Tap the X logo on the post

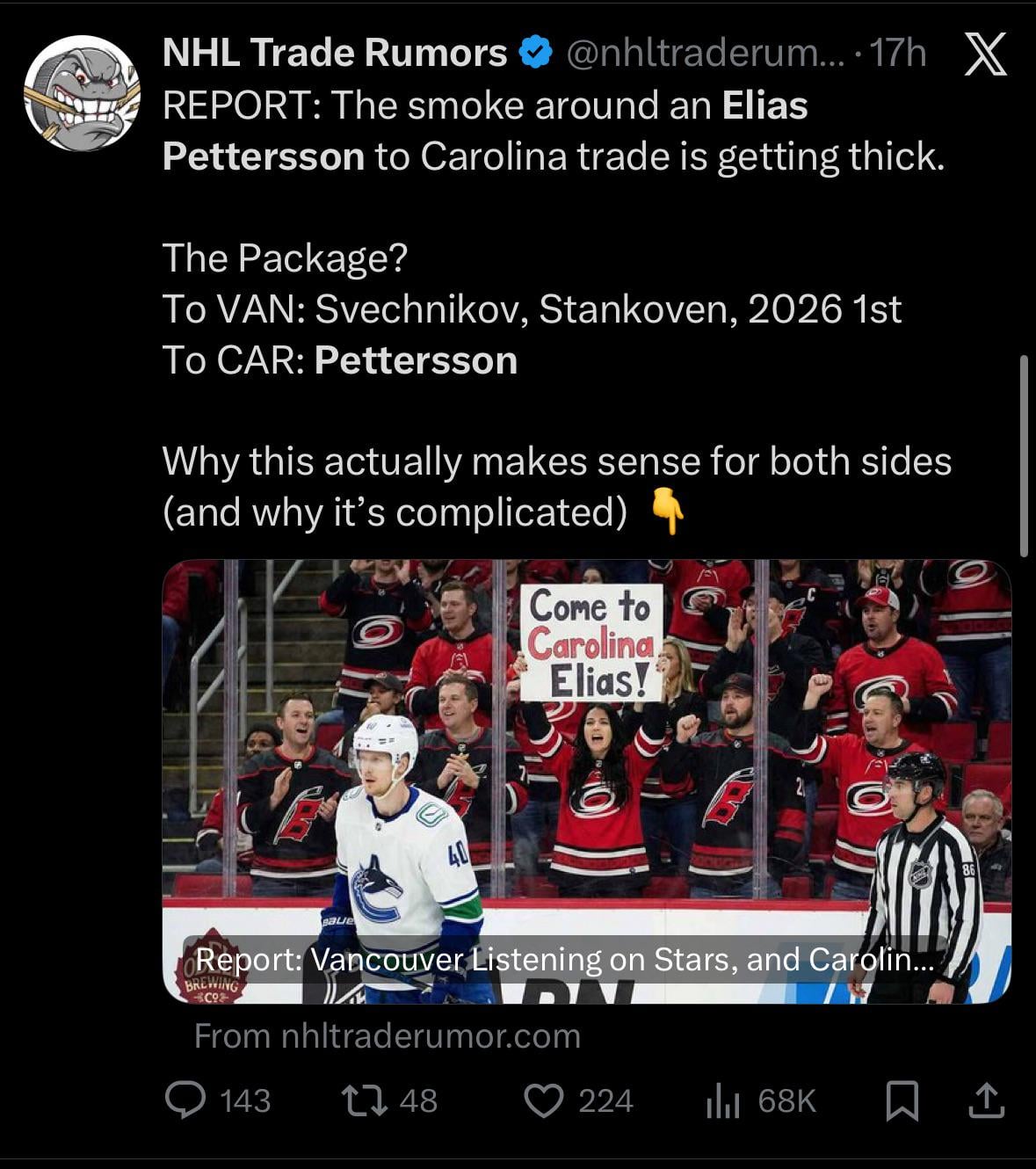(985, 54)
